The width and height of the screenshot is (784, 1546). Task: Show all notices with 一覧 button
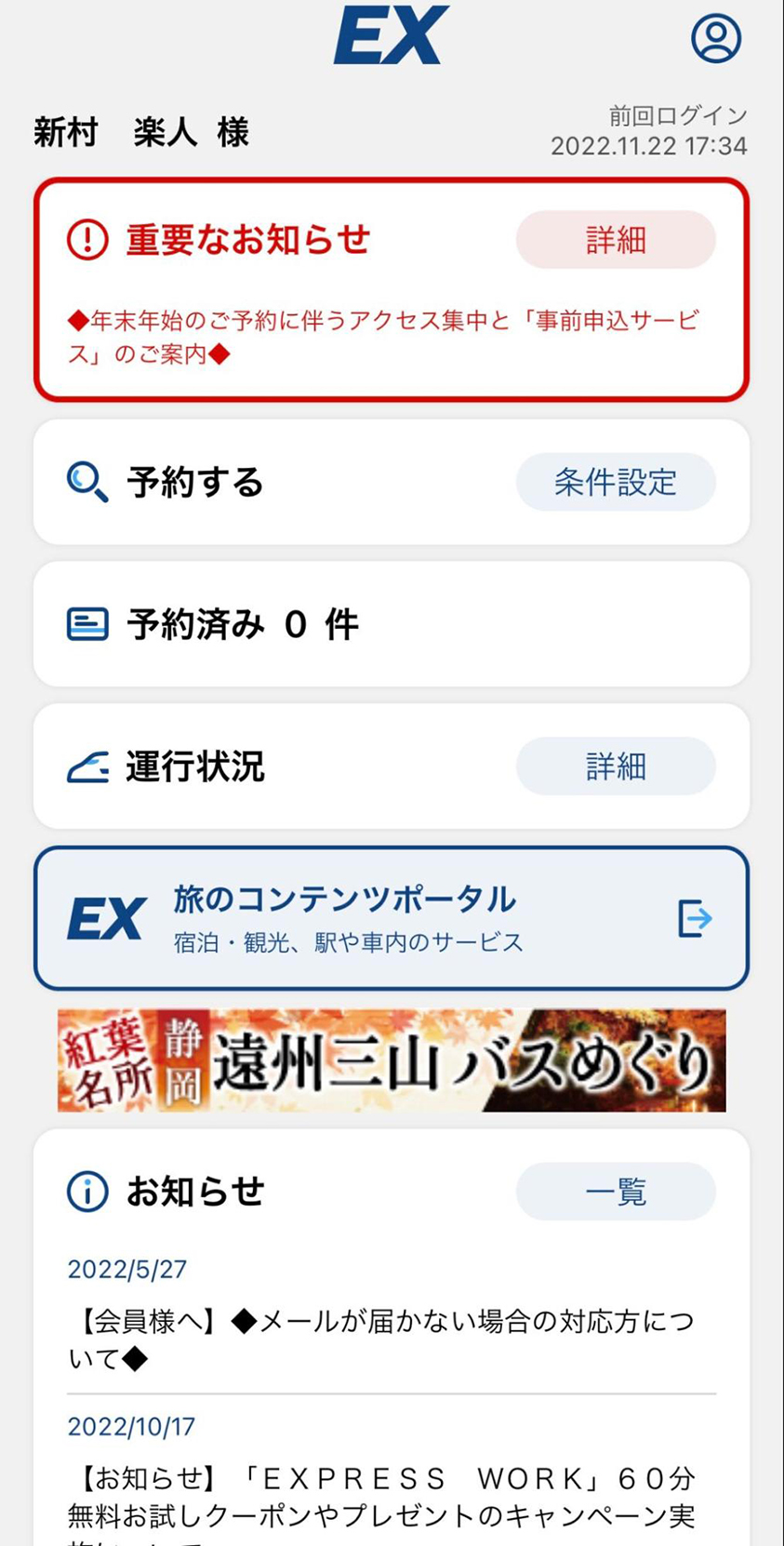tap(616, 1192)
